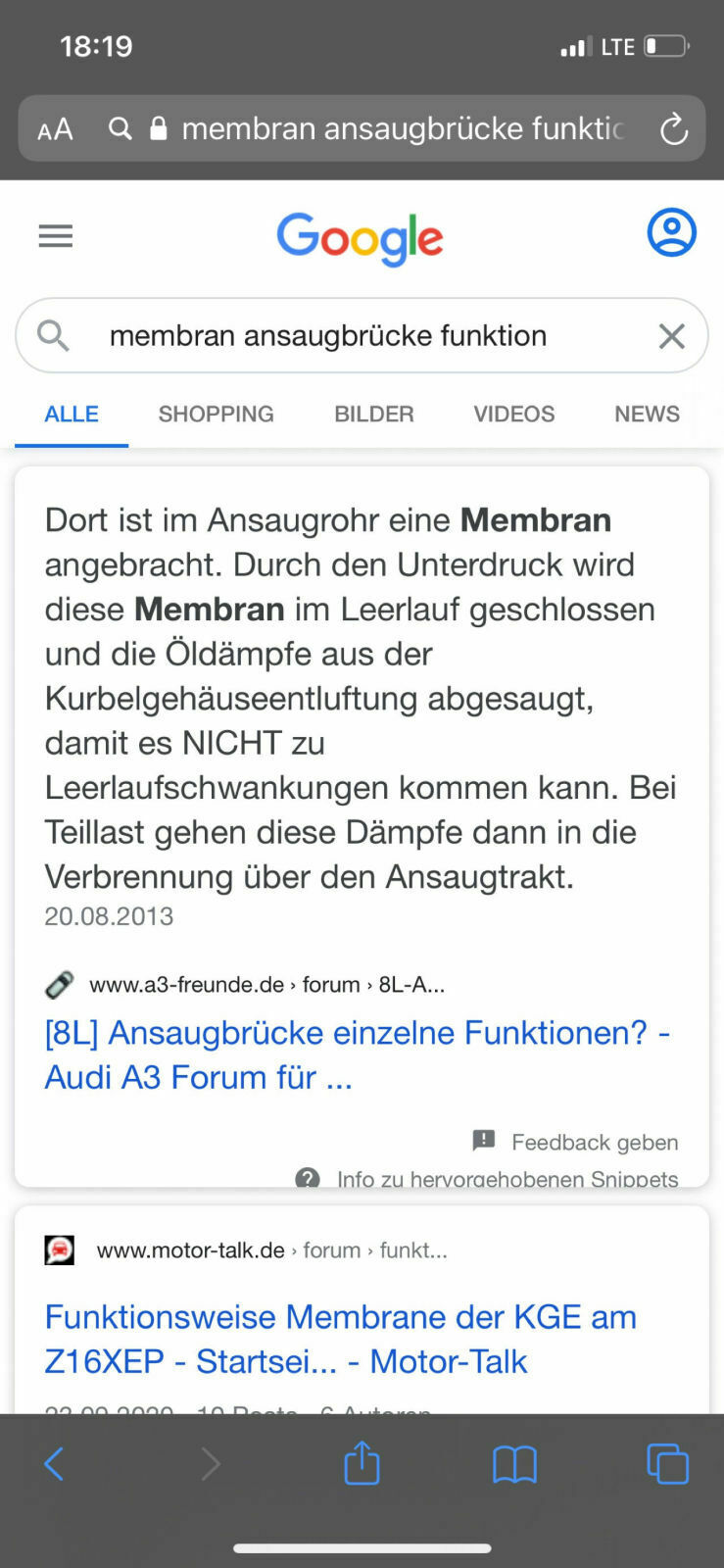724x1568 pixels.
Task: Switch to the VIDEOS tab
Action: pyautogui.click(x=513, y=414)
